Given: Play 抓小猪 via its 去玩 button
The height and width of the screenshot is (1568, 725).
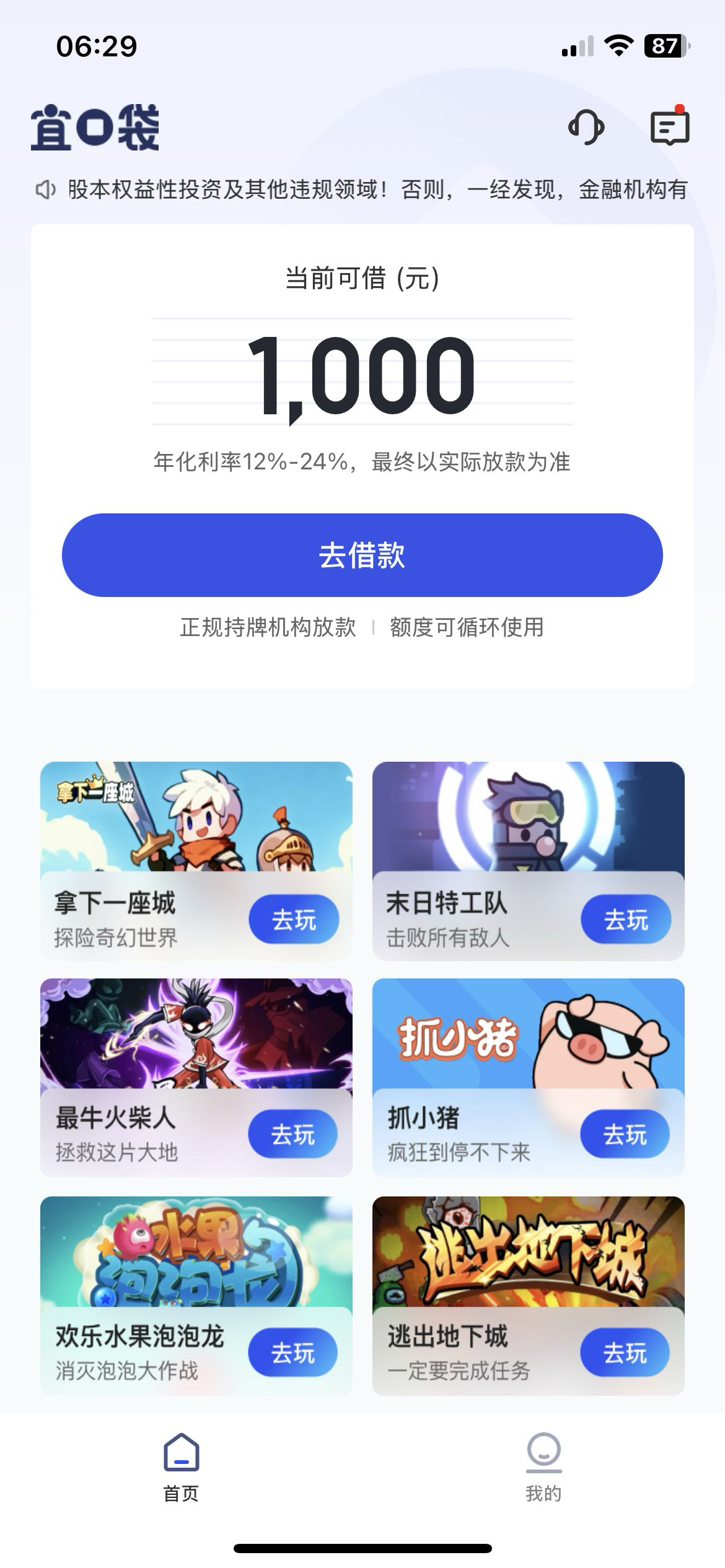Looking at the screenshot, I should click(625, 1135).
